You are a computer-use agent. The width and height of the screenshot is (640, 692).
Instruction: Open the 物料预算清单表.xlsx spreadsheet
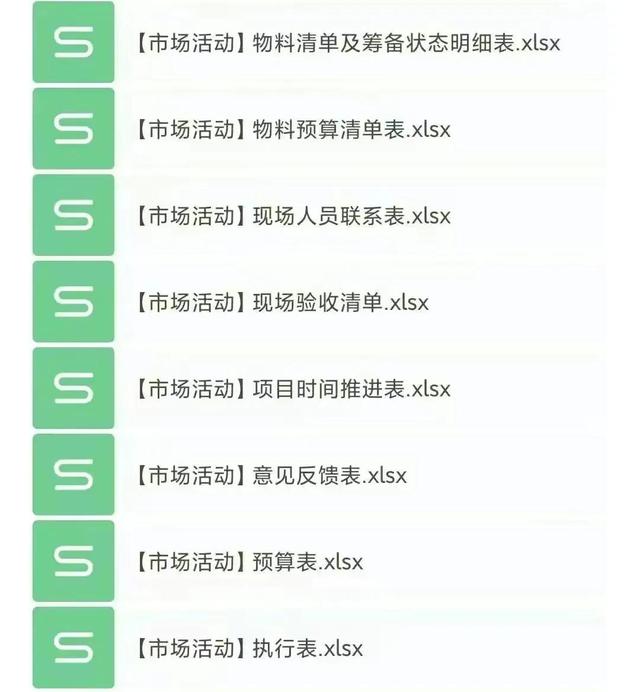click(292, 130)
